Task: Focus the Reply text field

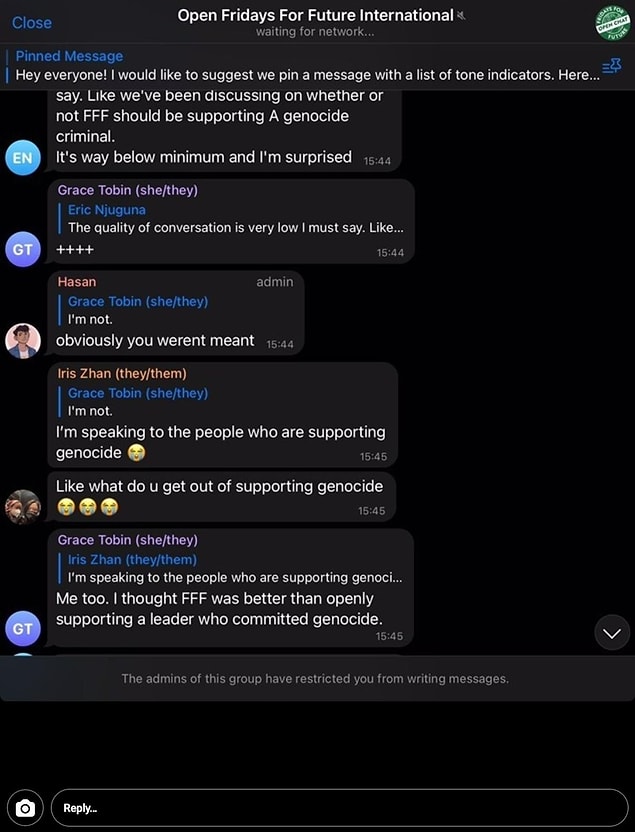Action: (x=340, y=808)
